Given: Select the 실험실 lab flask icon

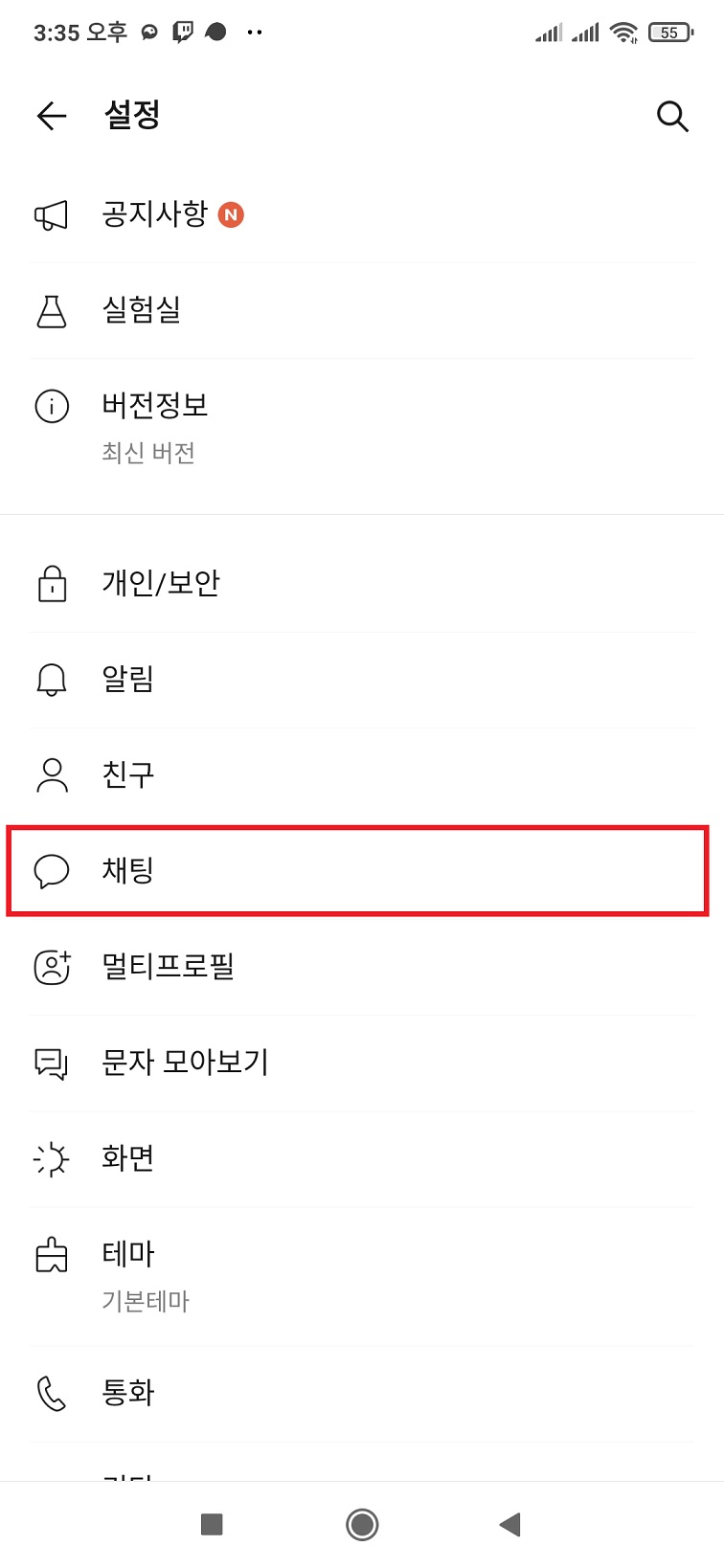Looking at the screenshot, I should click(52, 310).
